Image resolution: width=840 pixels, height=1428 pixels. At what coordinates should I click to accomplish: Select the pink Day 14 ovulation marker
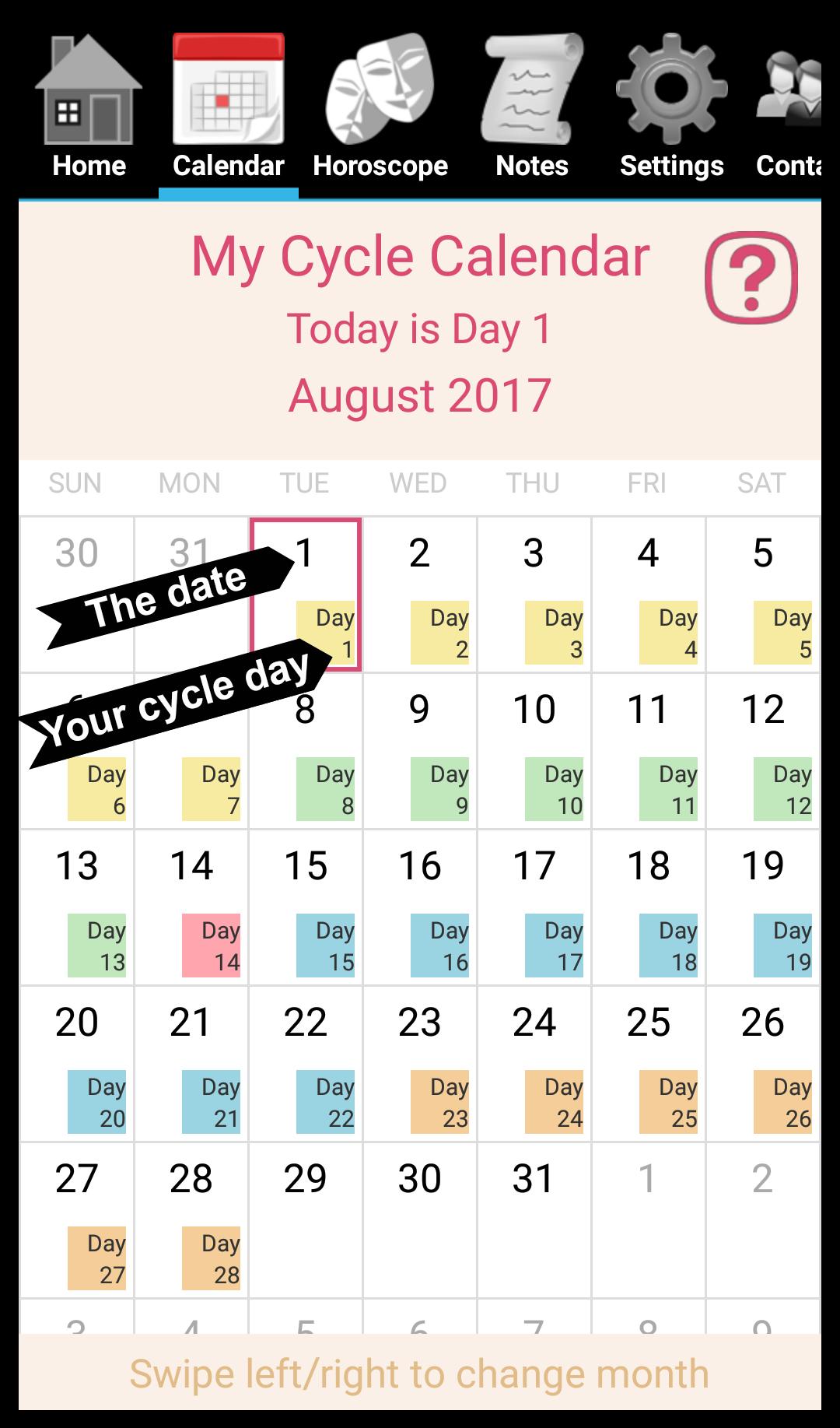point(211,944)
